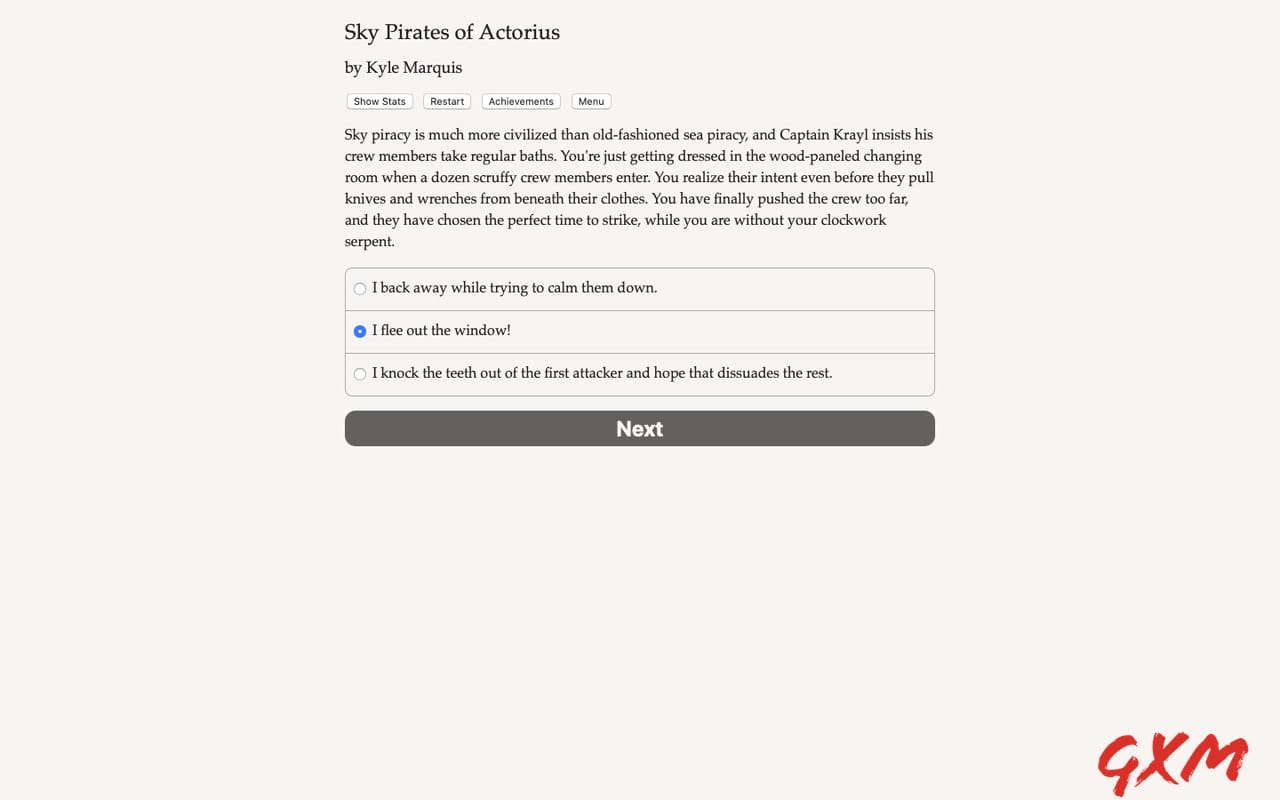View the Achievements list
This screenshot has width=1280, height=800.
520,101
